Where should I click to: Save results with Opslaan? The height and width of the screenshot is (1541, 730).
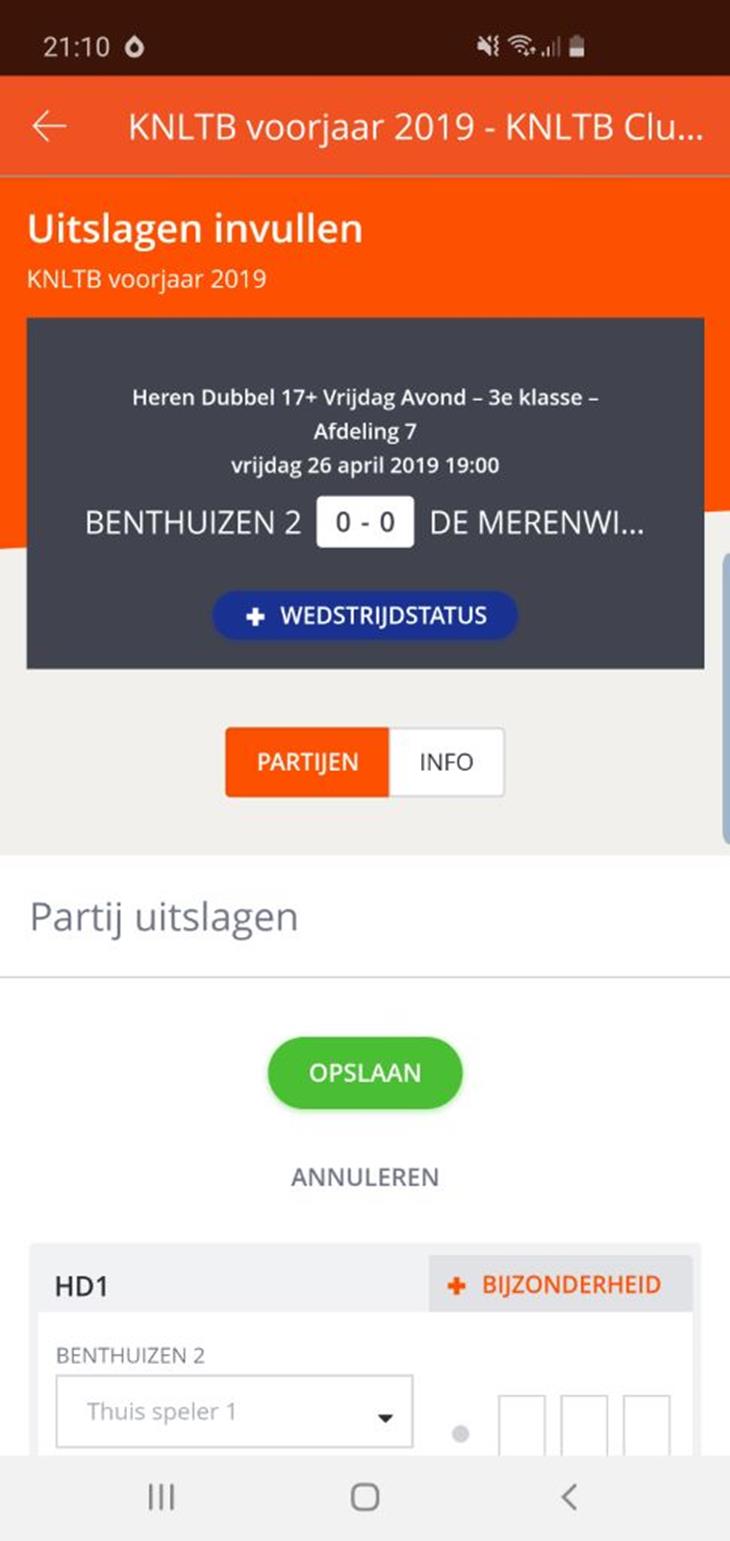(365, 1073)
